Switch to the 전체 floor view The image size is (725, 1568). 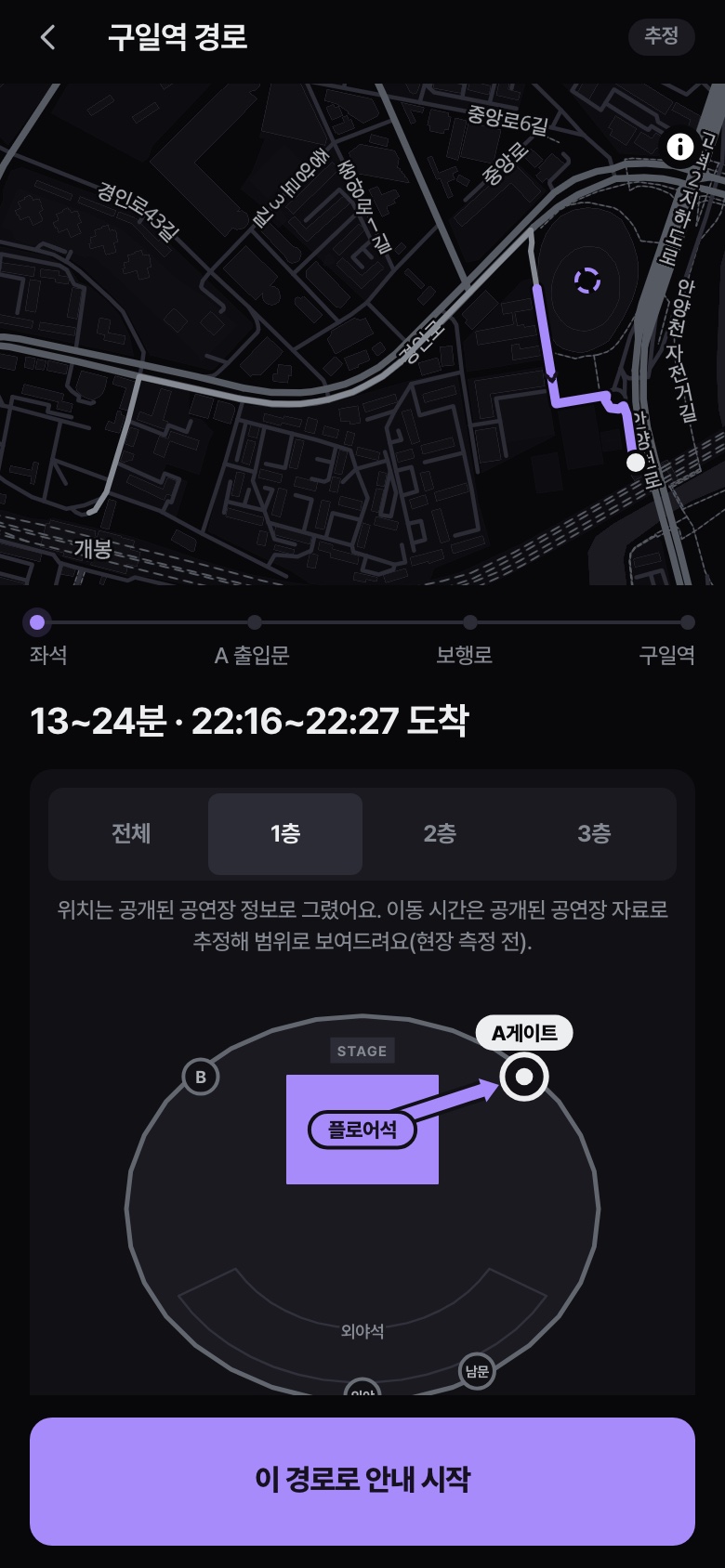click(131, 834)
